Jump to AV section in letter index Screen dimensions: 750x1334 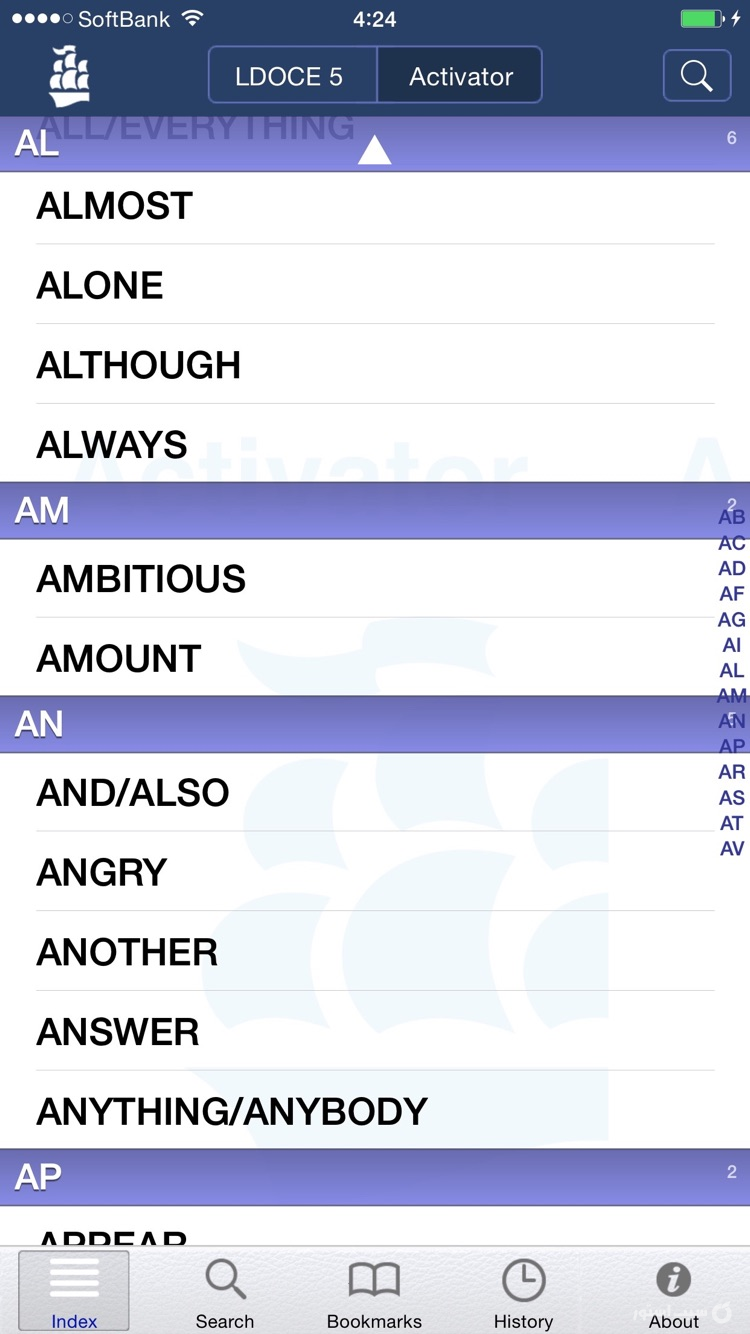pos(731,848)
